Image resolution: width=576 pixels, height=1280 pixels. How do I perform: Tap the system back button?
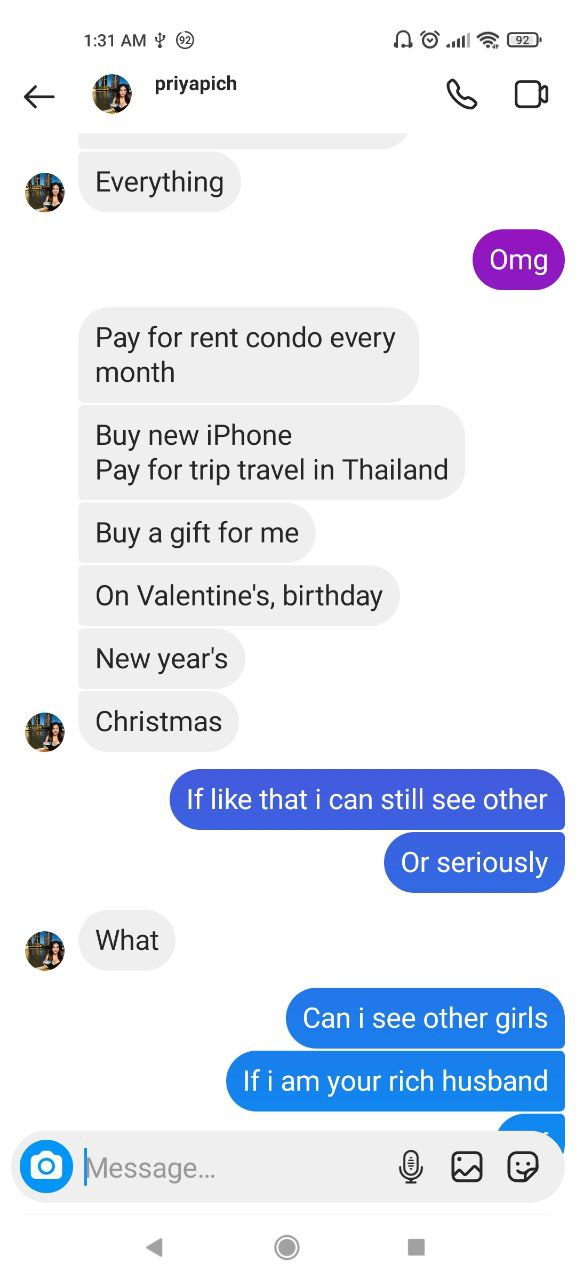click(x=154, y=1246)
